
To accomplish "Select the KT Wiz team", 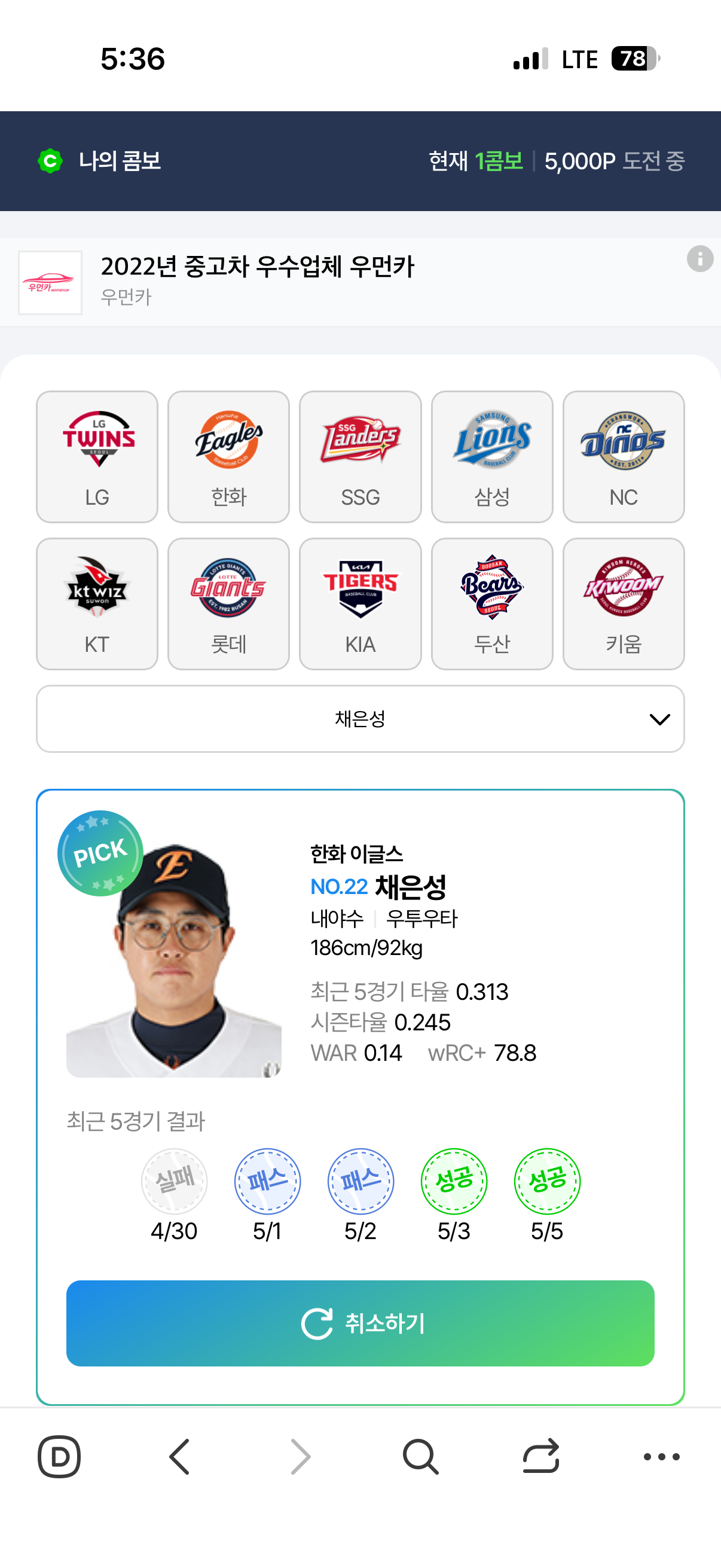I will click(x=97, y=604).
